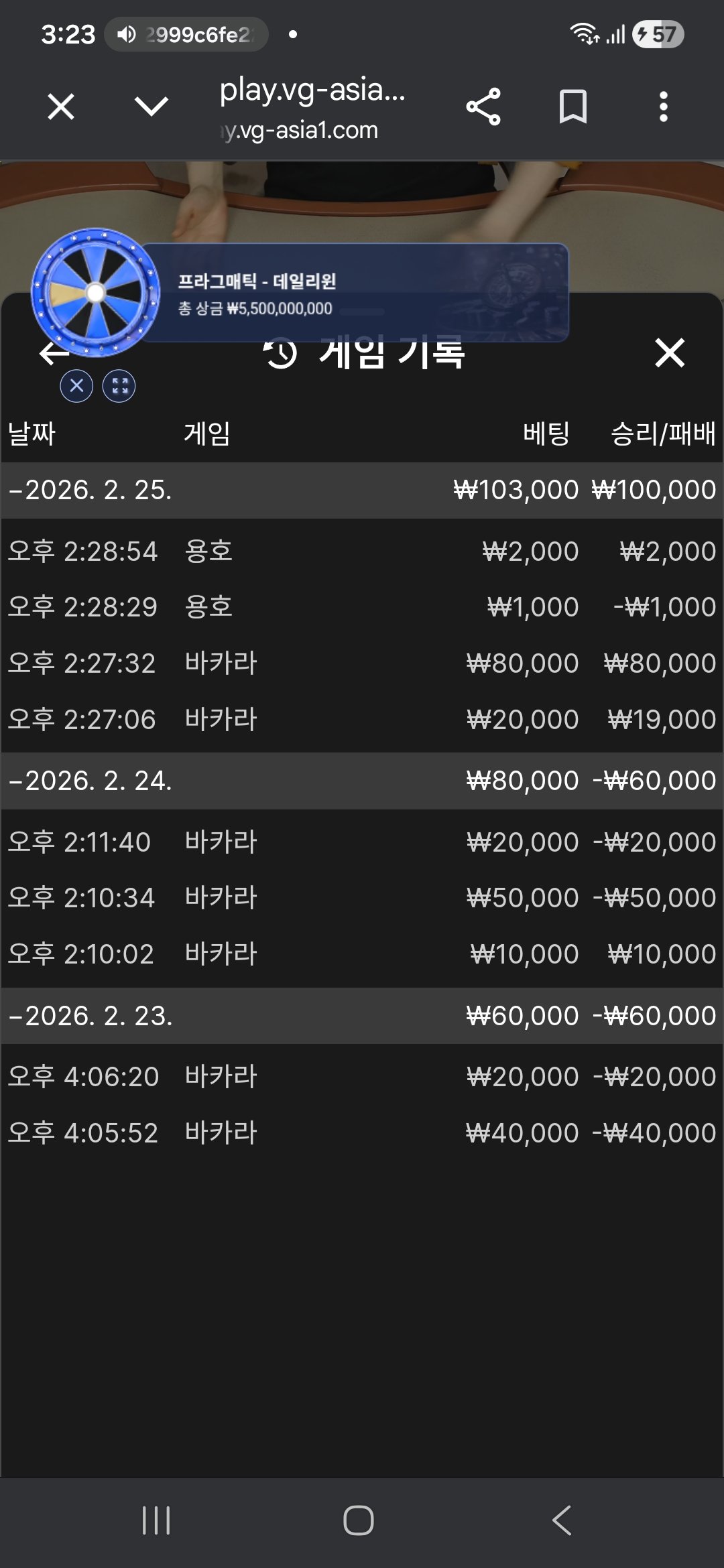Minimize the tab with the down chevron
This screenshot has height=1568, width=724.
(151, 107)
